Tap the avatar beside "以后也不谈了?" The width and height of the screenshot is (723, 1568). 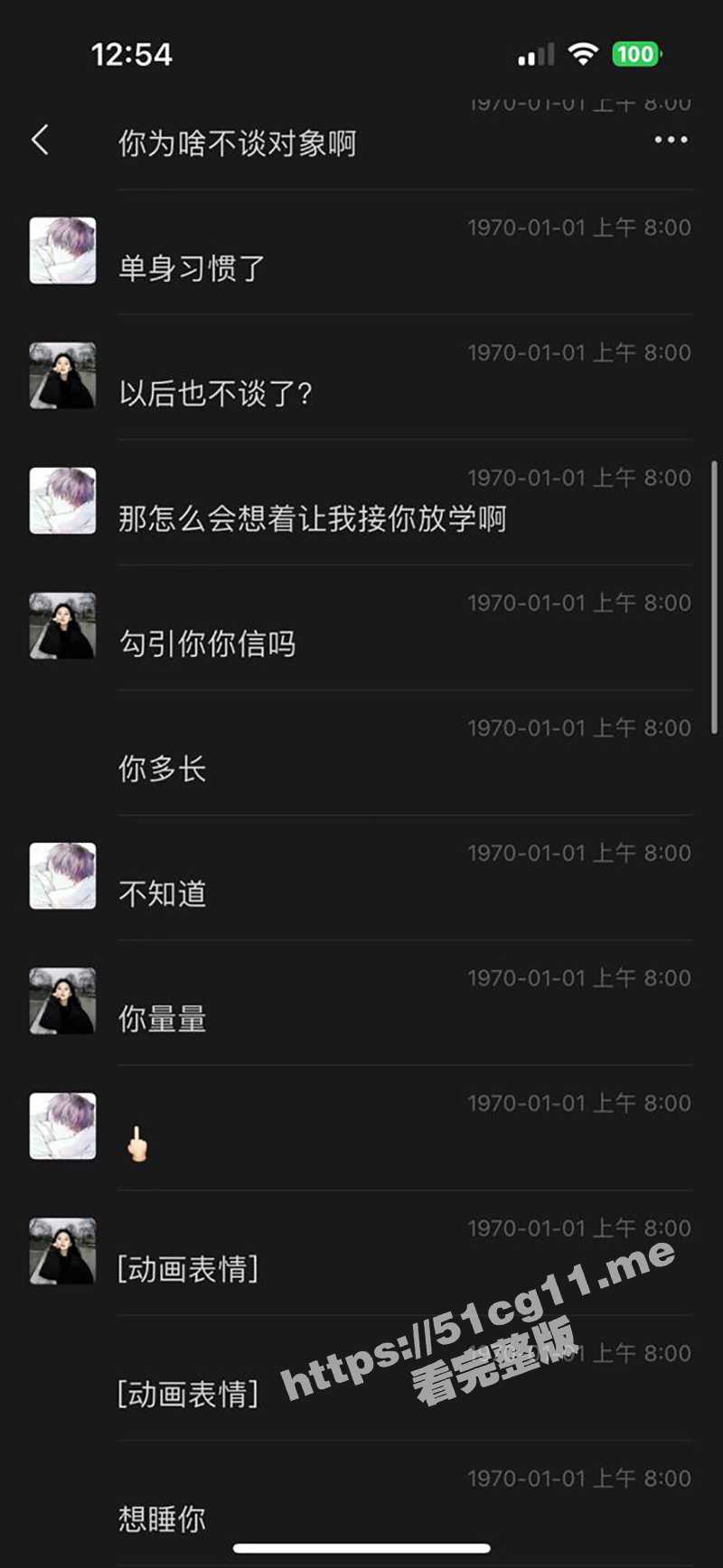(x=62, y=375)
